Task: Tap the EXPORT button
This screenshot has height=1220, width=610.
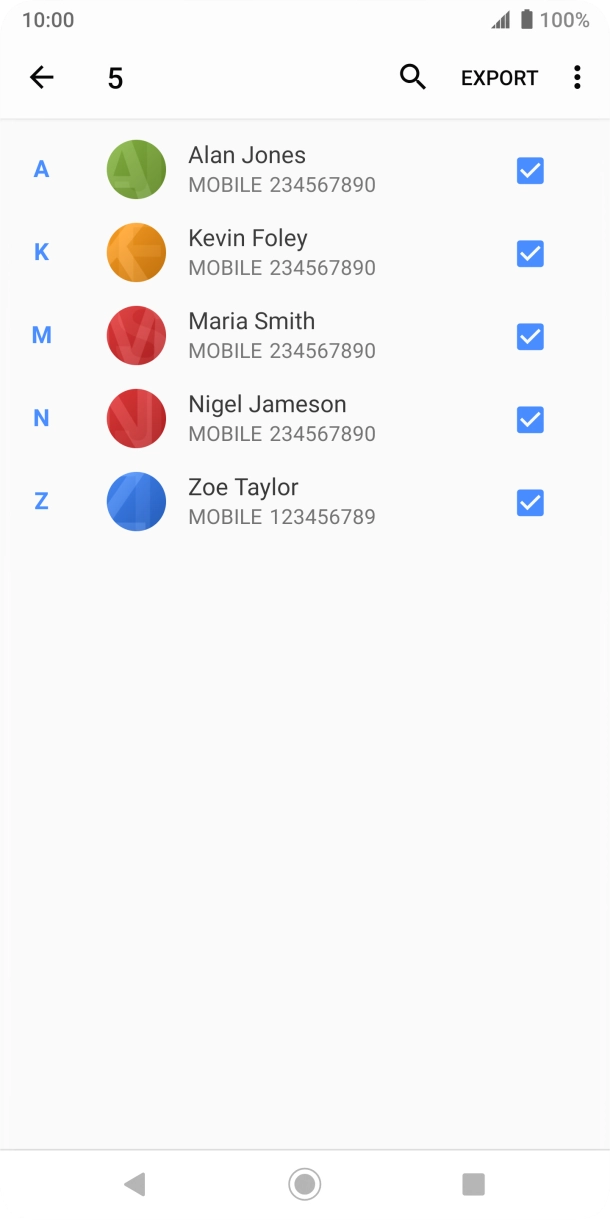Action: click(x=499, y=78)
